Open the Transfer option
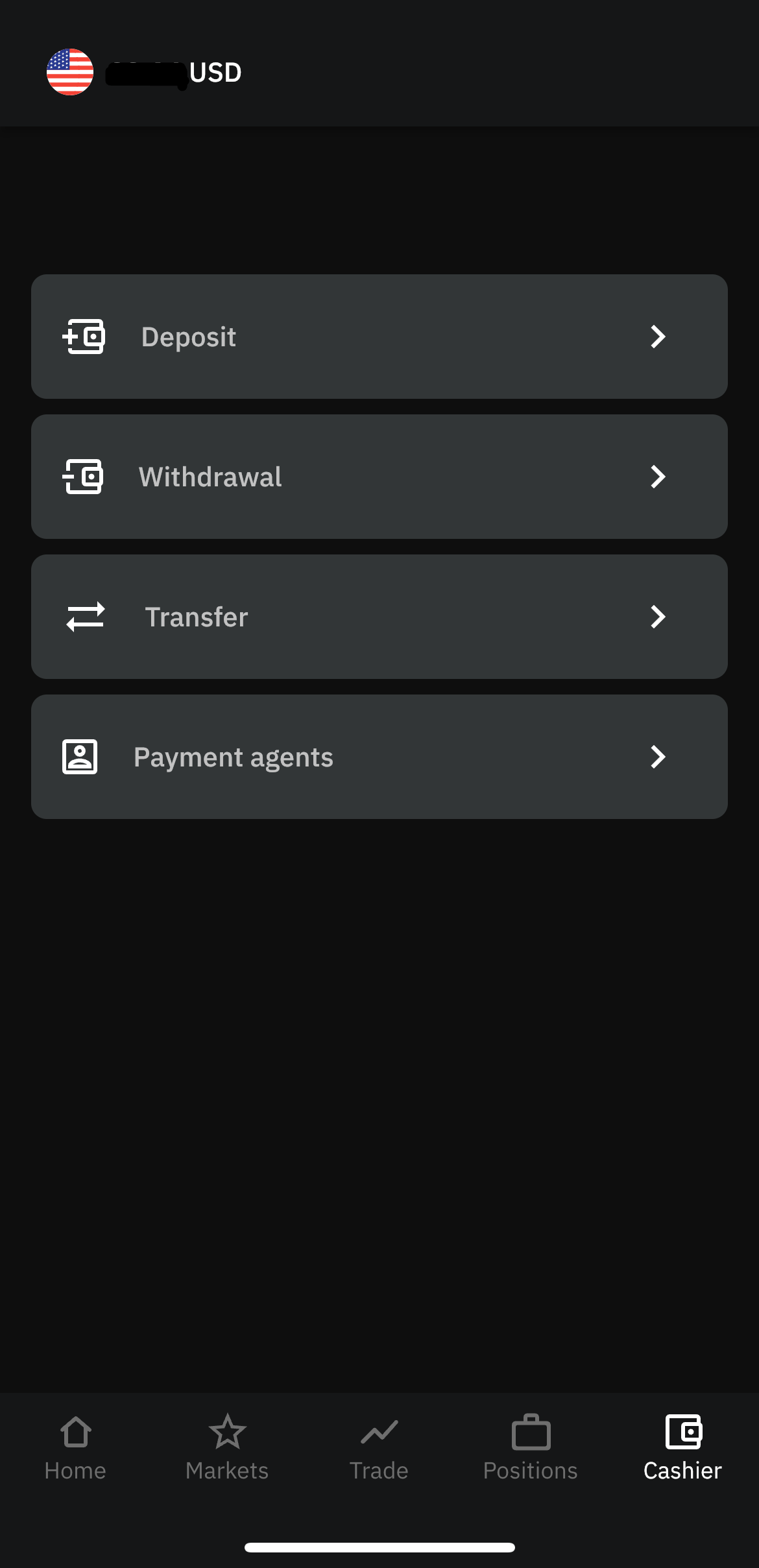 coord(379,617)
